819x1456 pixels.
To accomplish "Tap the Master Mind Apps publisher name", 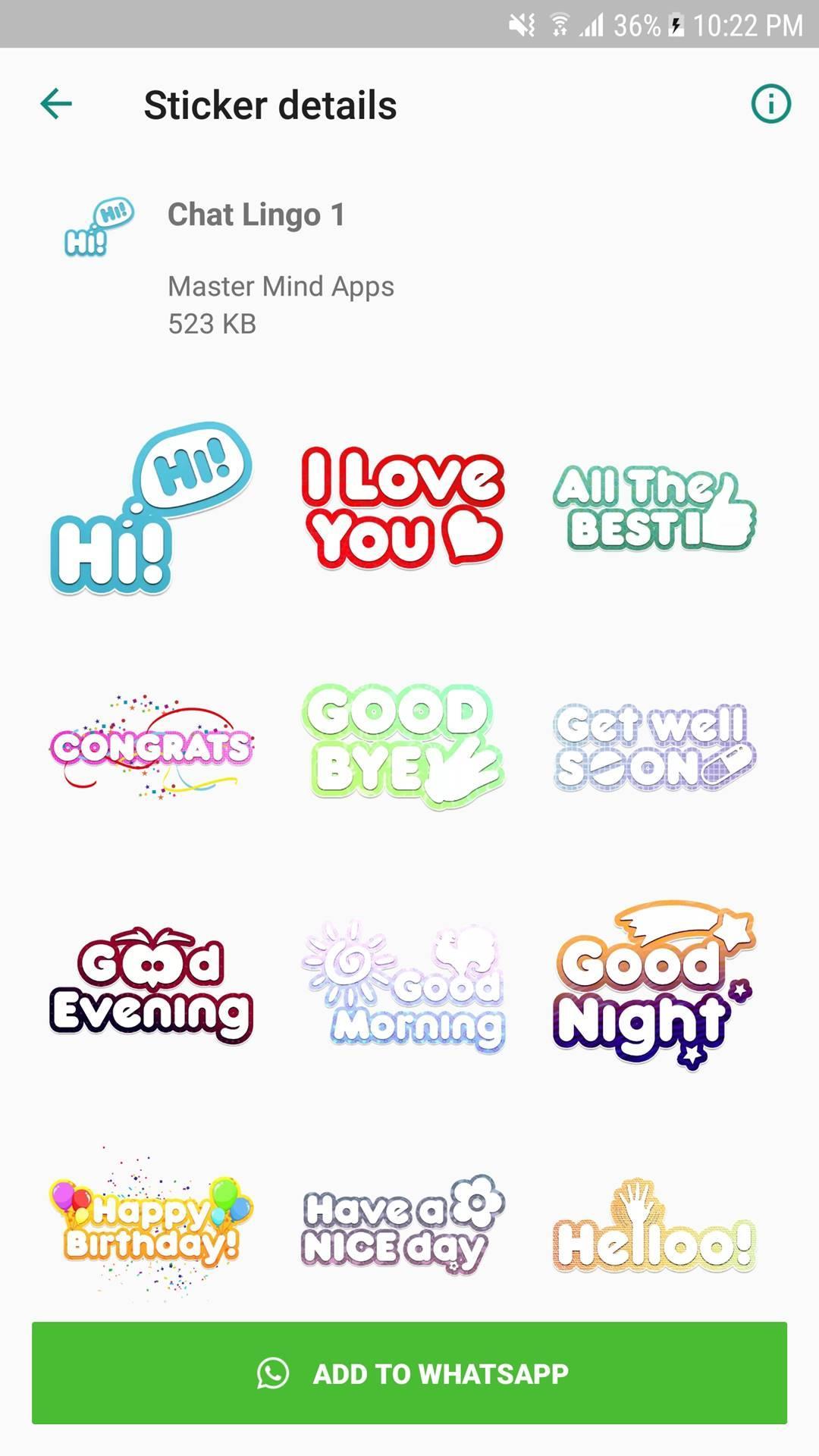I will coord(280,286).
